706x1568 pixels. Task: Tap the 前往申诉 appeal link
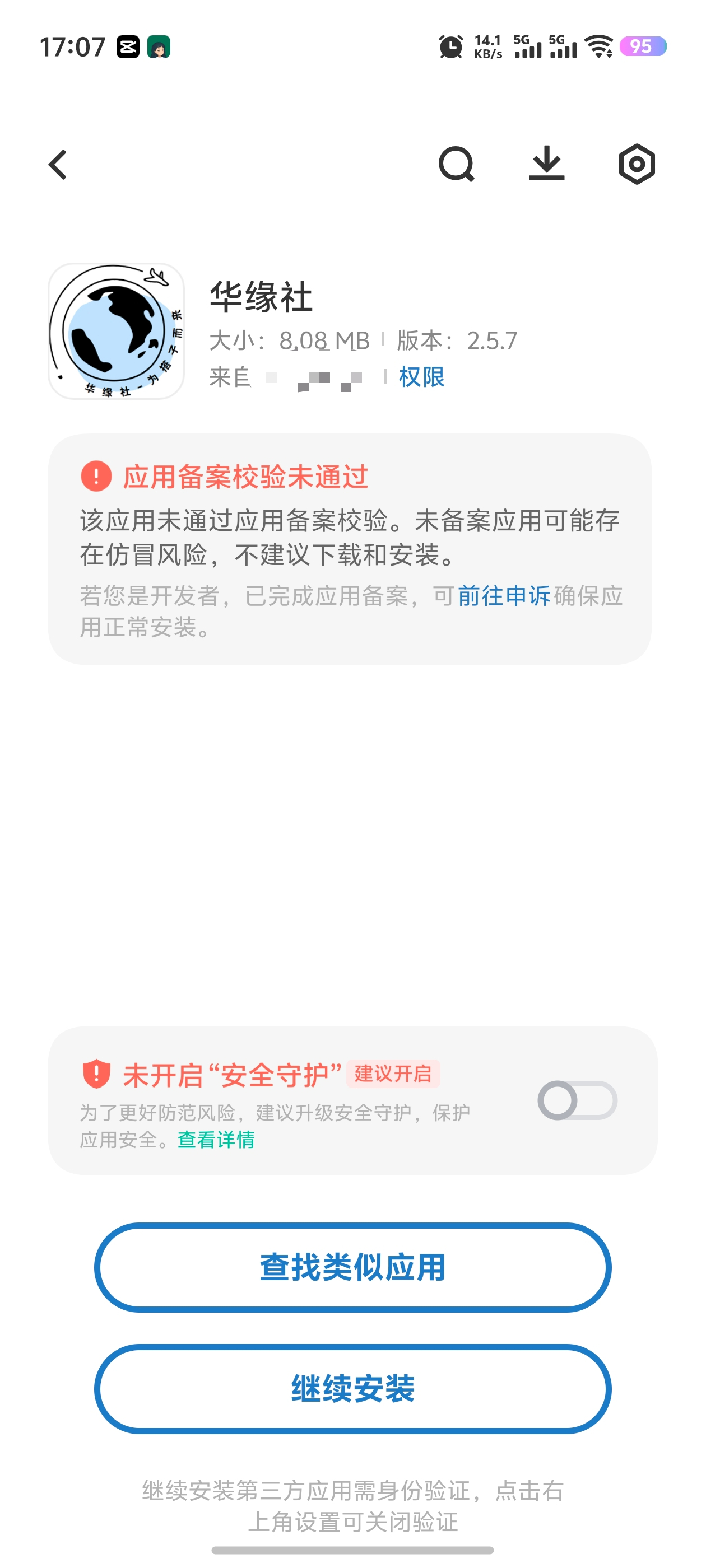coord(504,596)
